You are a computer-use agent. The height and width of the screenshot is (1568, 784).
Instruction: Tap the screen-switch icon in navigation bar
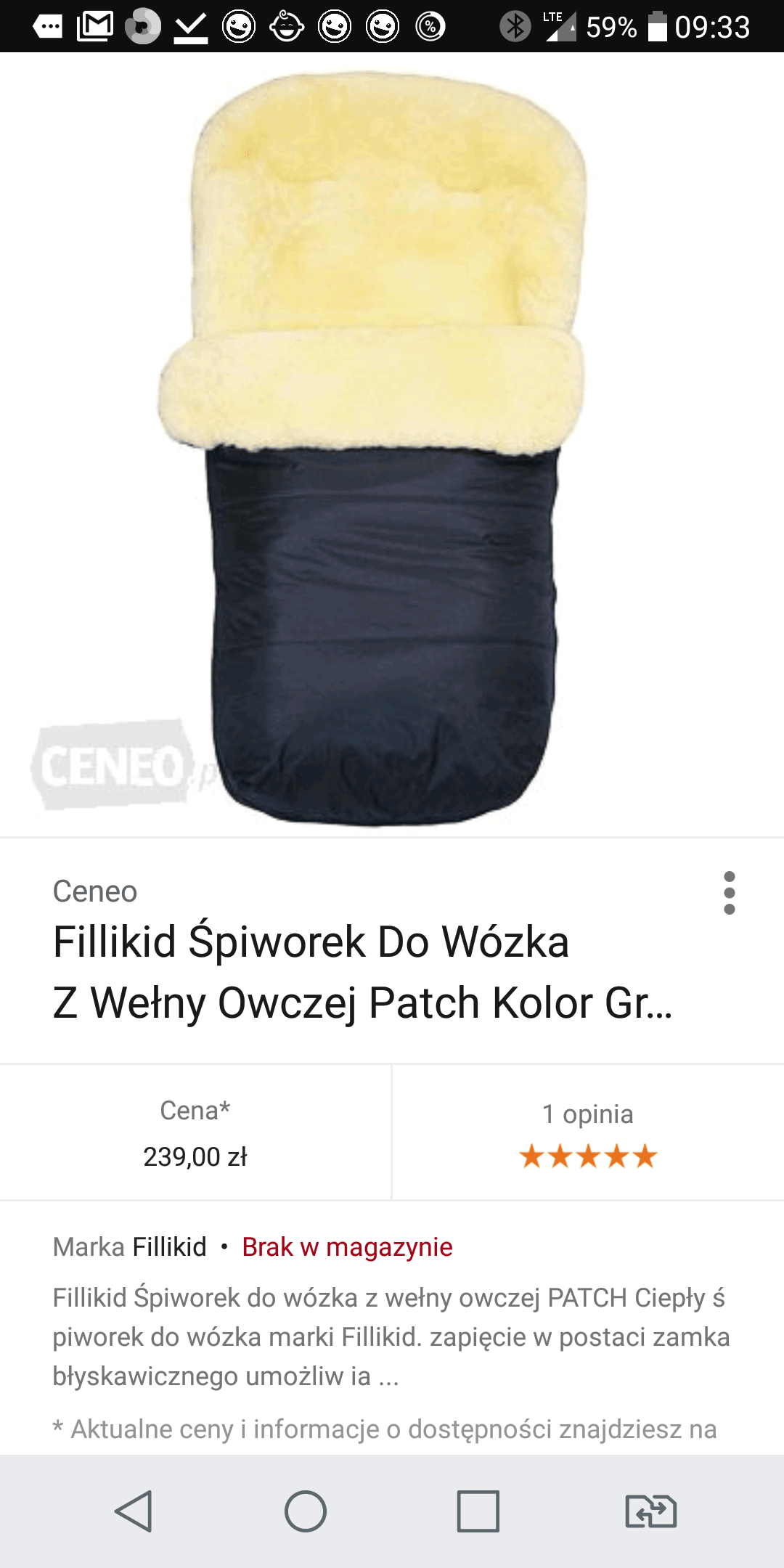coord(651,1511)
